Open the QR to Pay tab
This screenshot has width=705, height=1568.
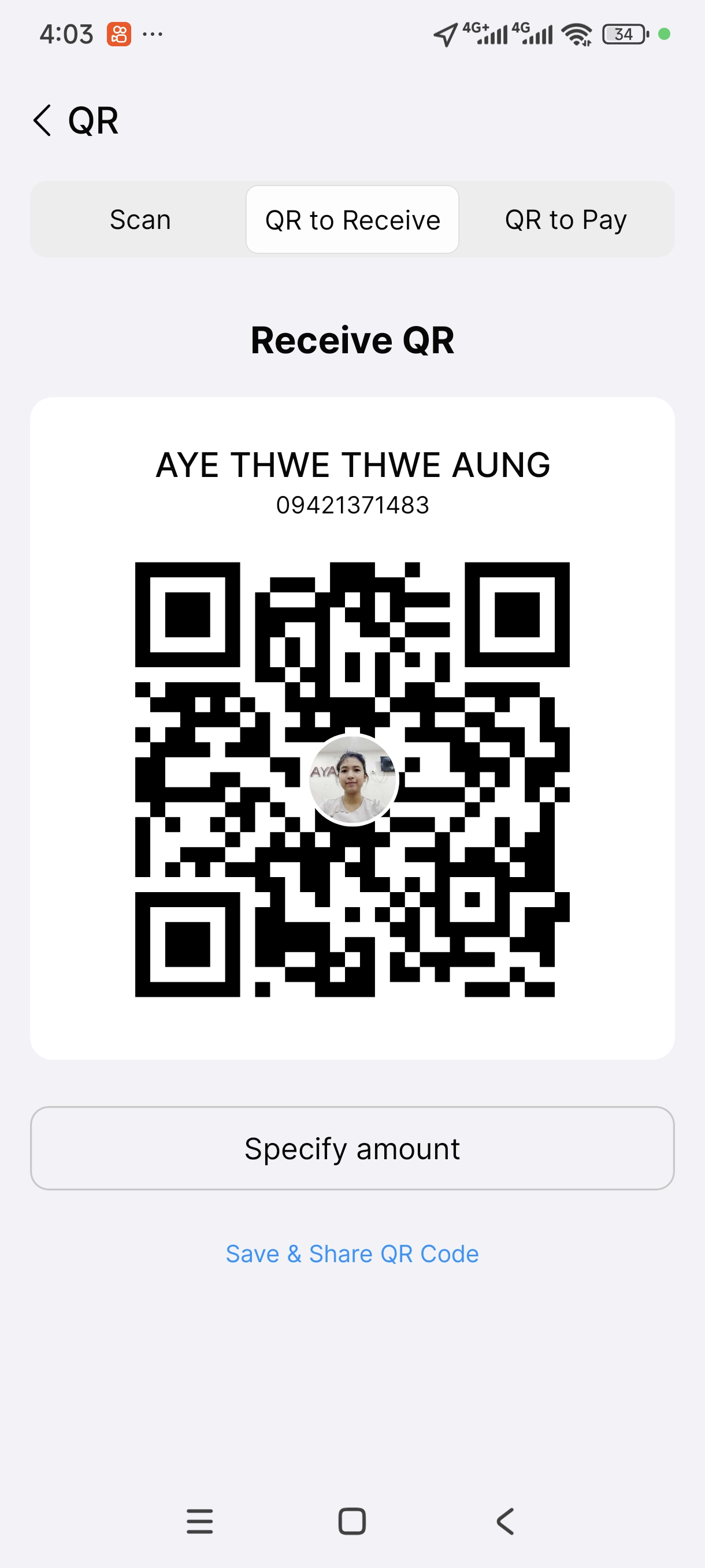pyautogui.click(x=566, y=220)
